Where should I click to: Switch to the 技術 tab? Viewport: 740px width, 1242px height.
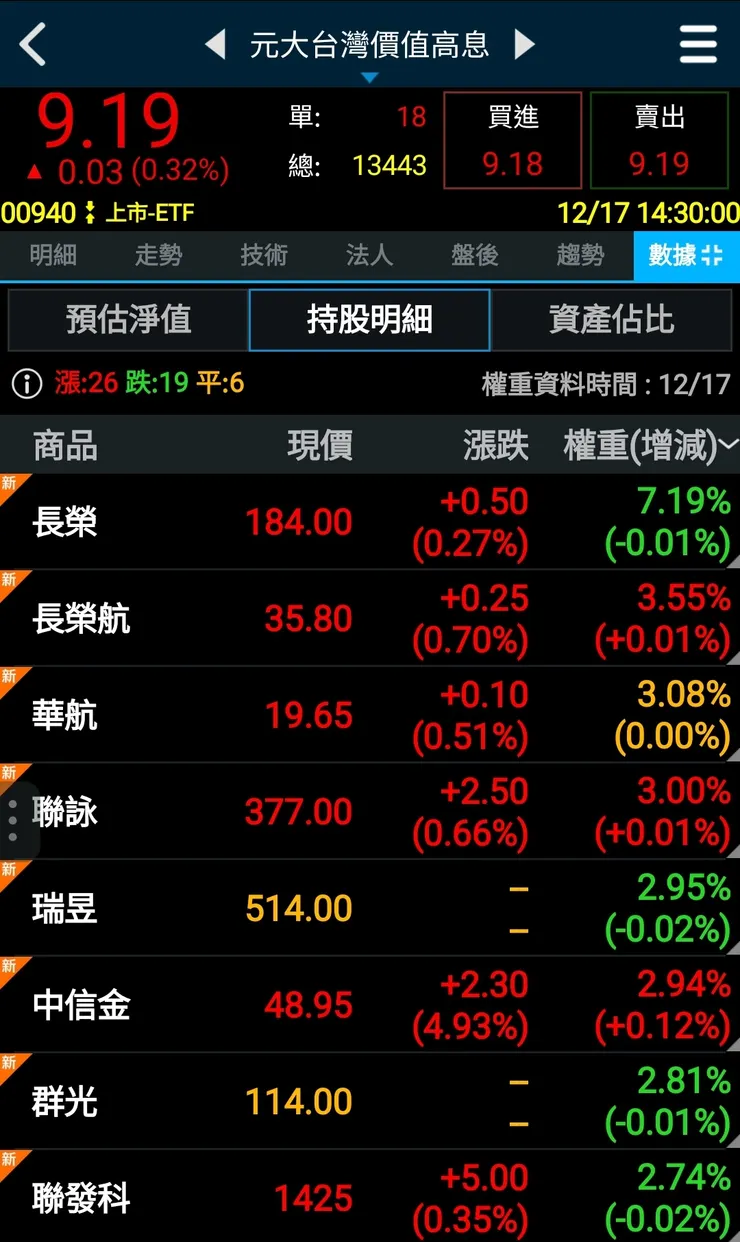pos(263,256)
